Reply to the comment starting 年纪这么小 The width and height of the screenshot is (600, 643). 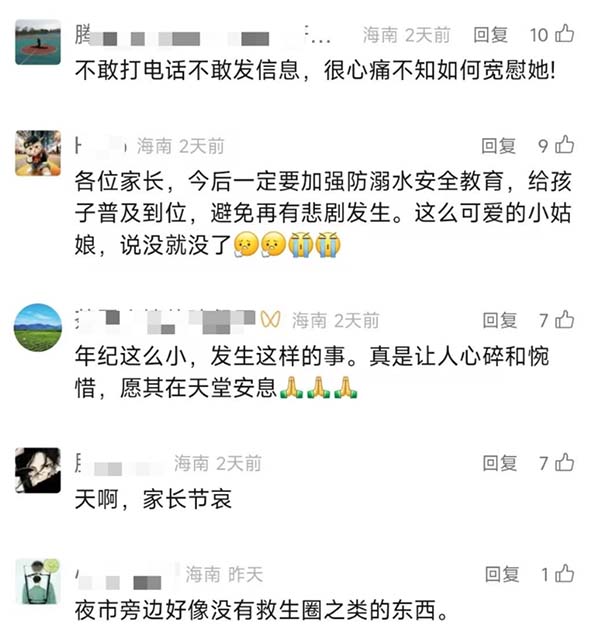(x=499, y=321)
